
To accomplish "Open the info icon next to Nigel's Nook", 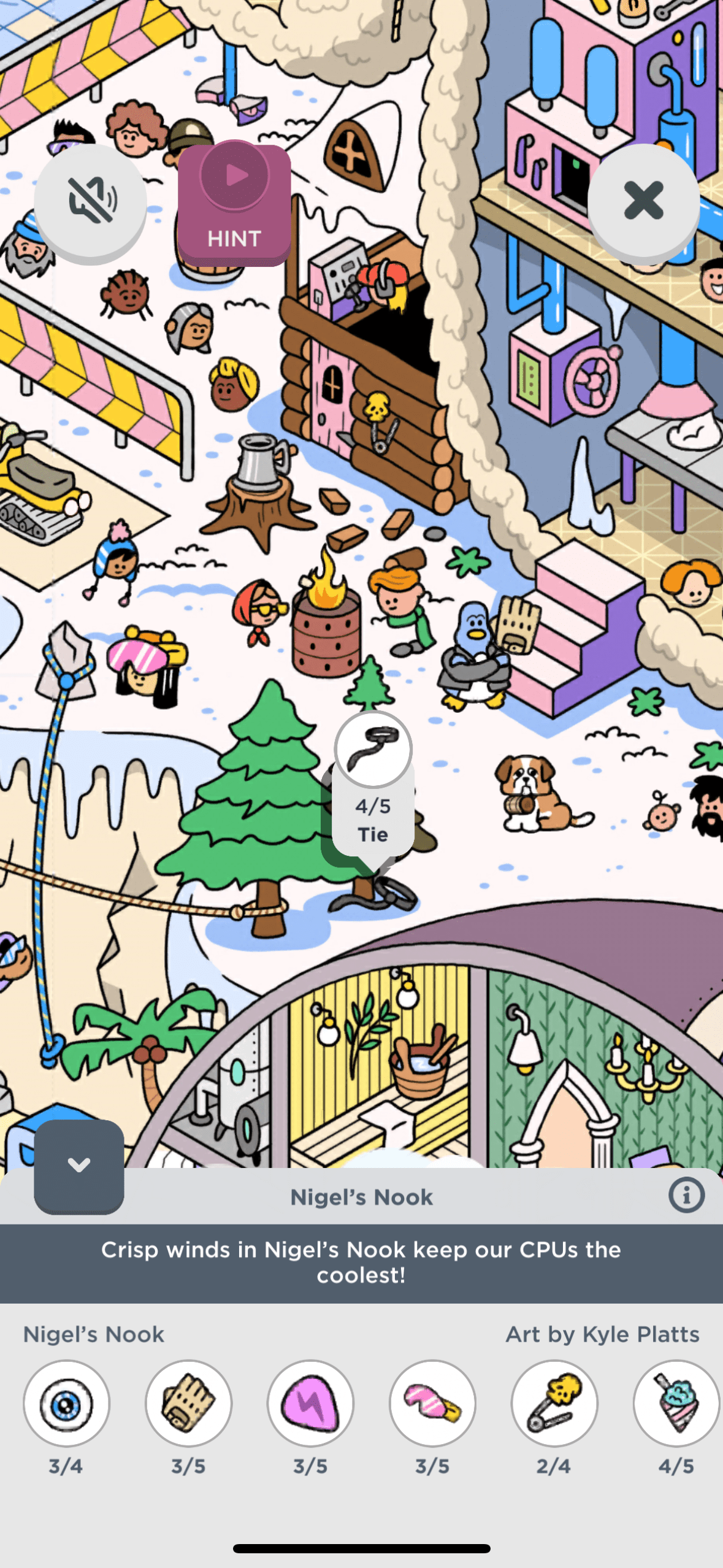I will [x=686, y=1195].
